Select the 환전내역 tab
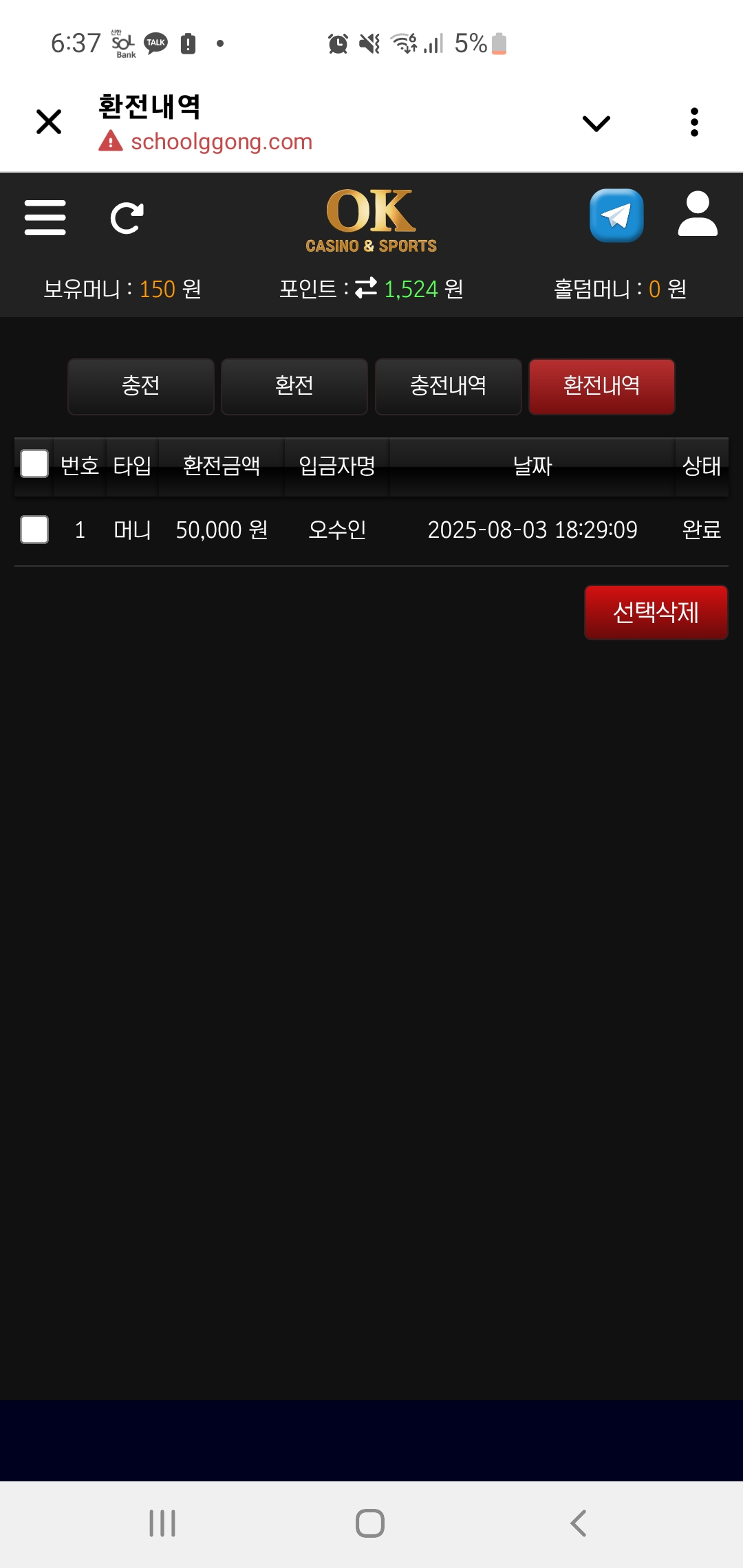The width and height of the screenshot is (743, 1568). tap(601, 386)
